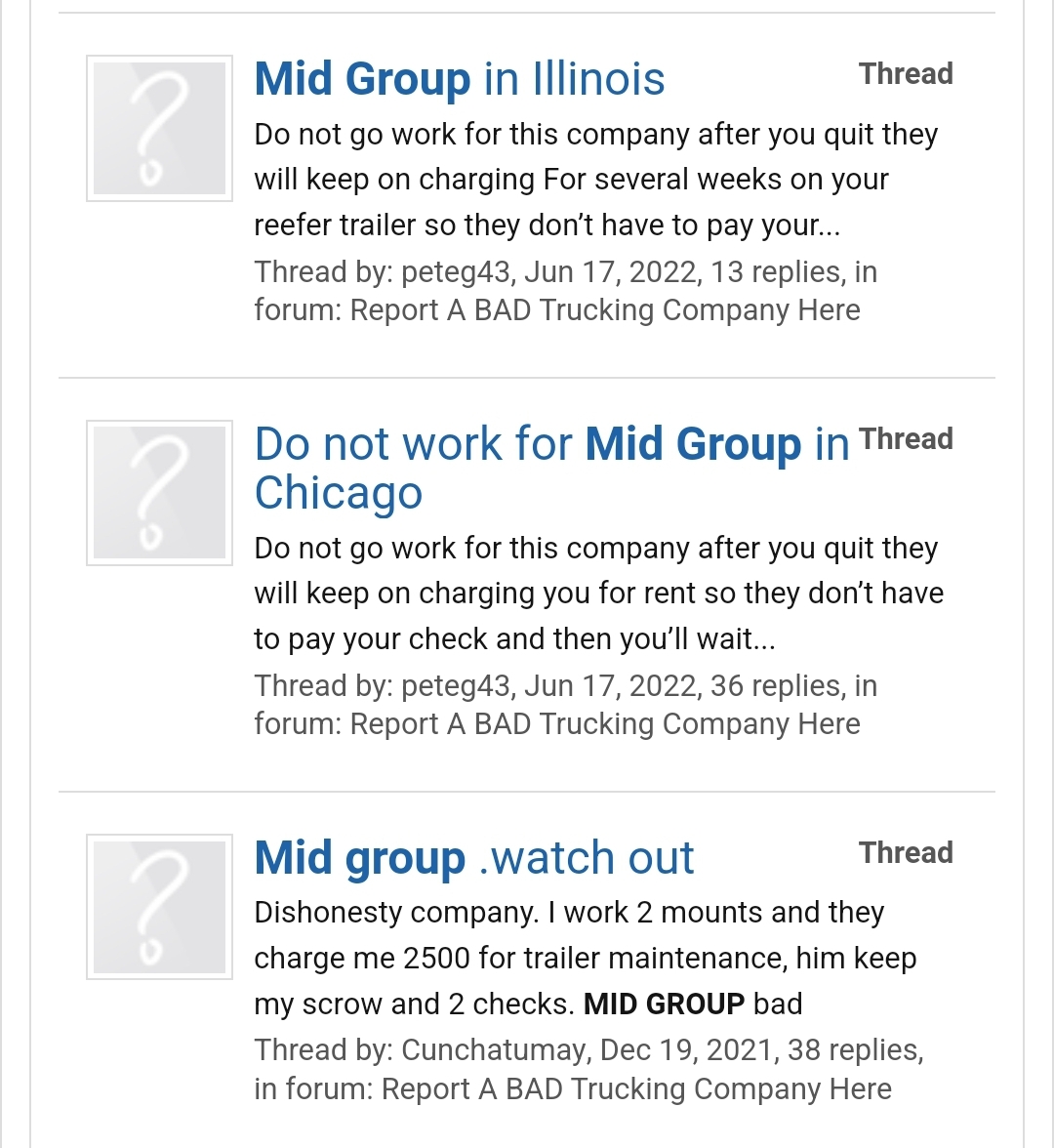1054x1148 pixels.
Task: Open the forum link under the Illinois thread
Action: (x=605, y=310)
